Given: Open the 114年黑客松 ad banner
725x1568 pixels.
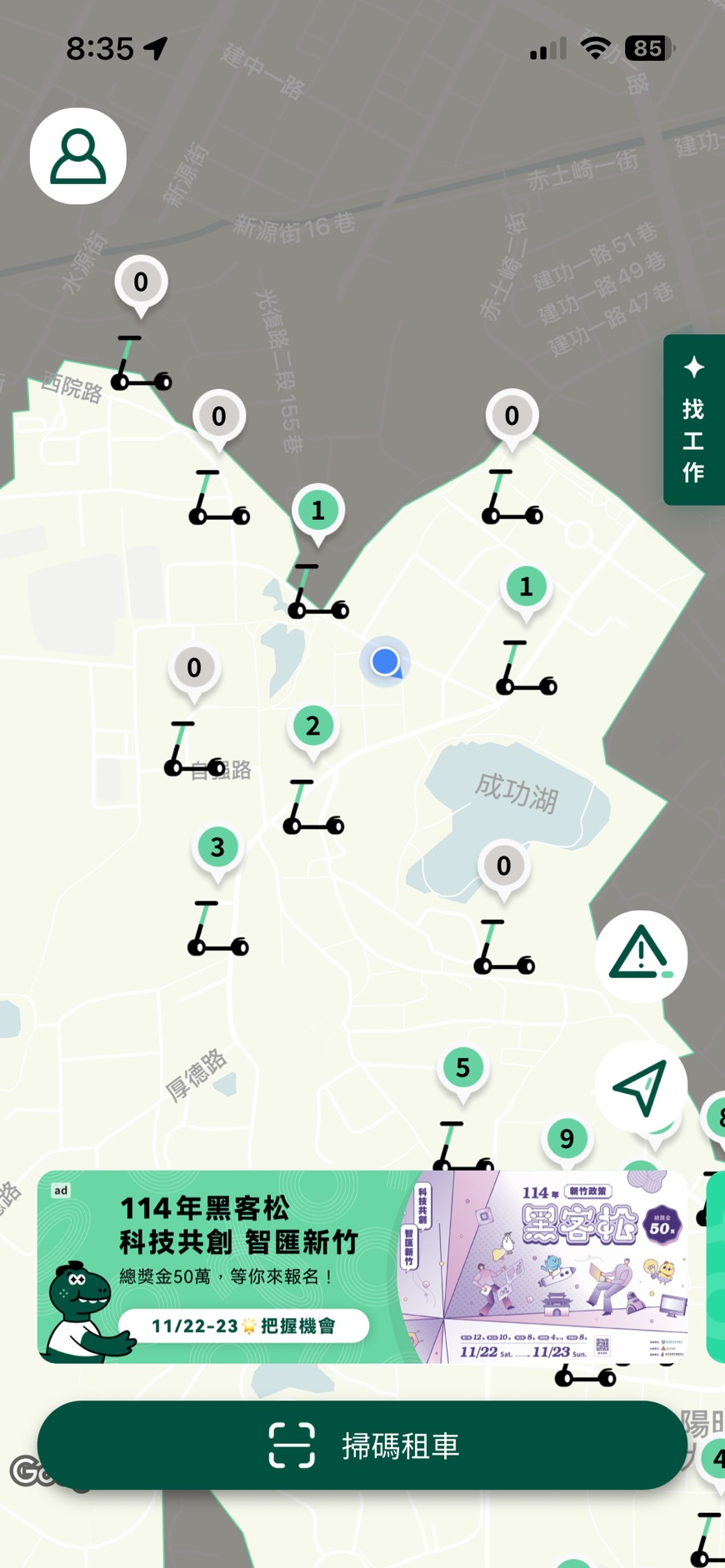Looking at the screenshot, I should coord(362,1266).
